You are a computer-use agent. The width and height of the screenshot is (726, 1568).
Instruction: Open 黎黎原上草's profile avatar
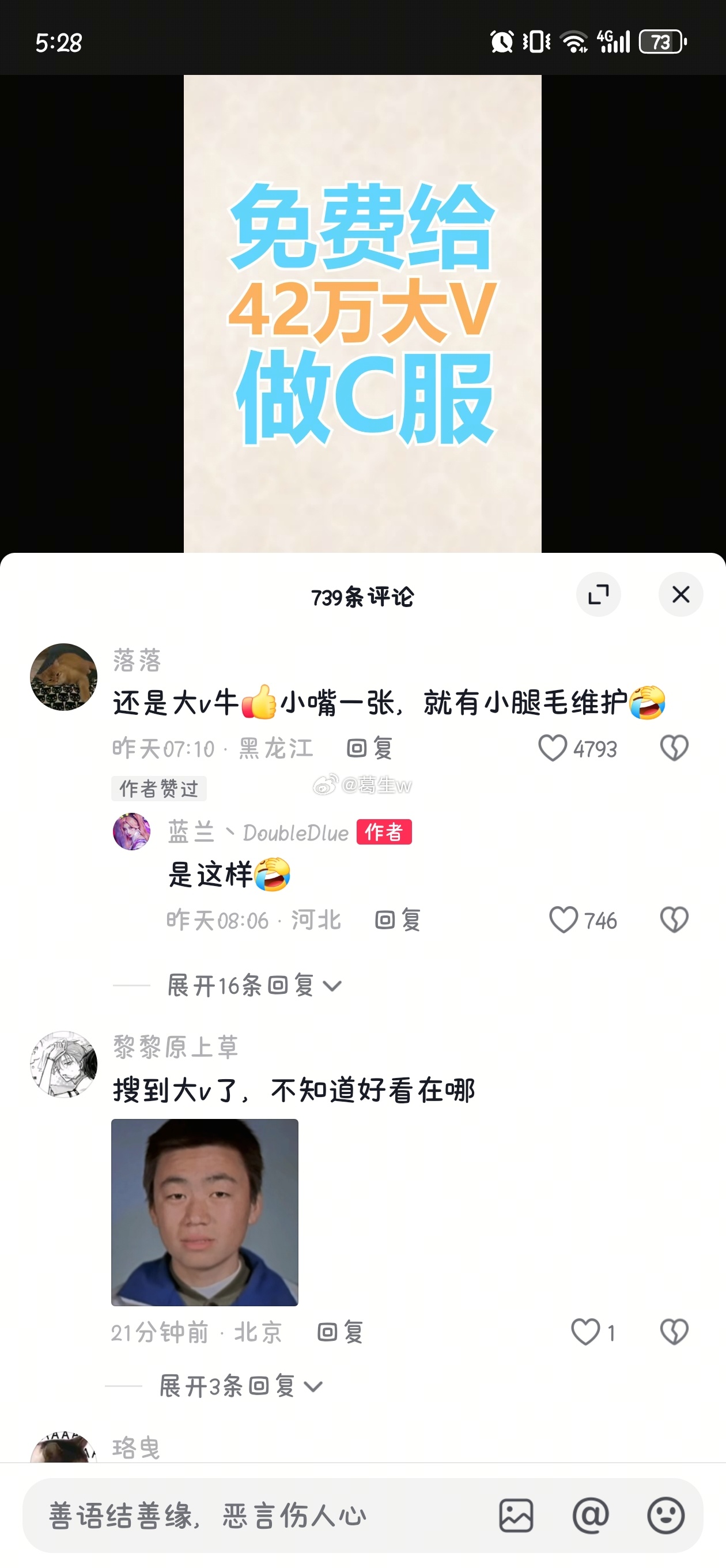pyautogui.click(x=63, y=1064)
